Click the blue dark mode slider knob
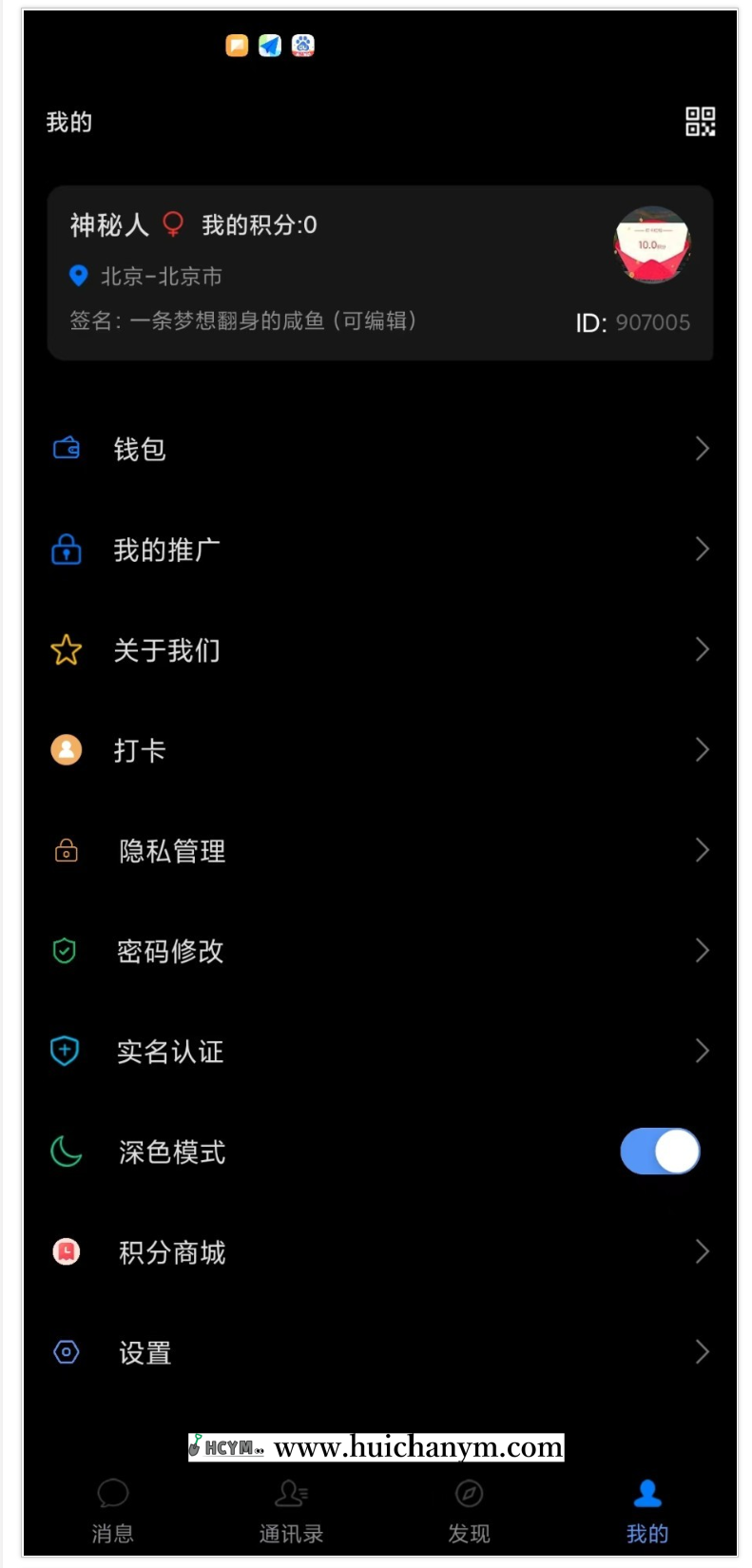Image resolution: width=752 pixels, height=1568 pixels. click(x=676, y=1151)
